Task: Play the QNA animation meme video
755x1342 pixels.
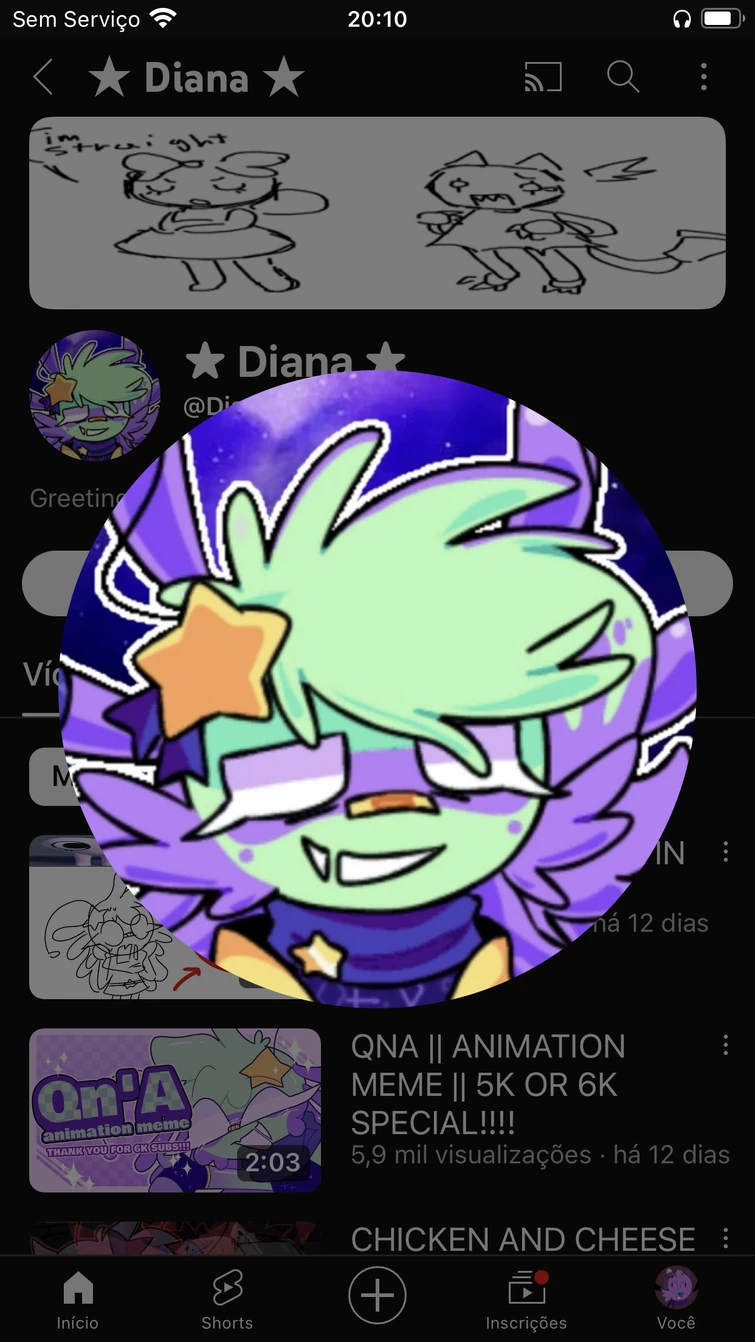Action: 175,1110
